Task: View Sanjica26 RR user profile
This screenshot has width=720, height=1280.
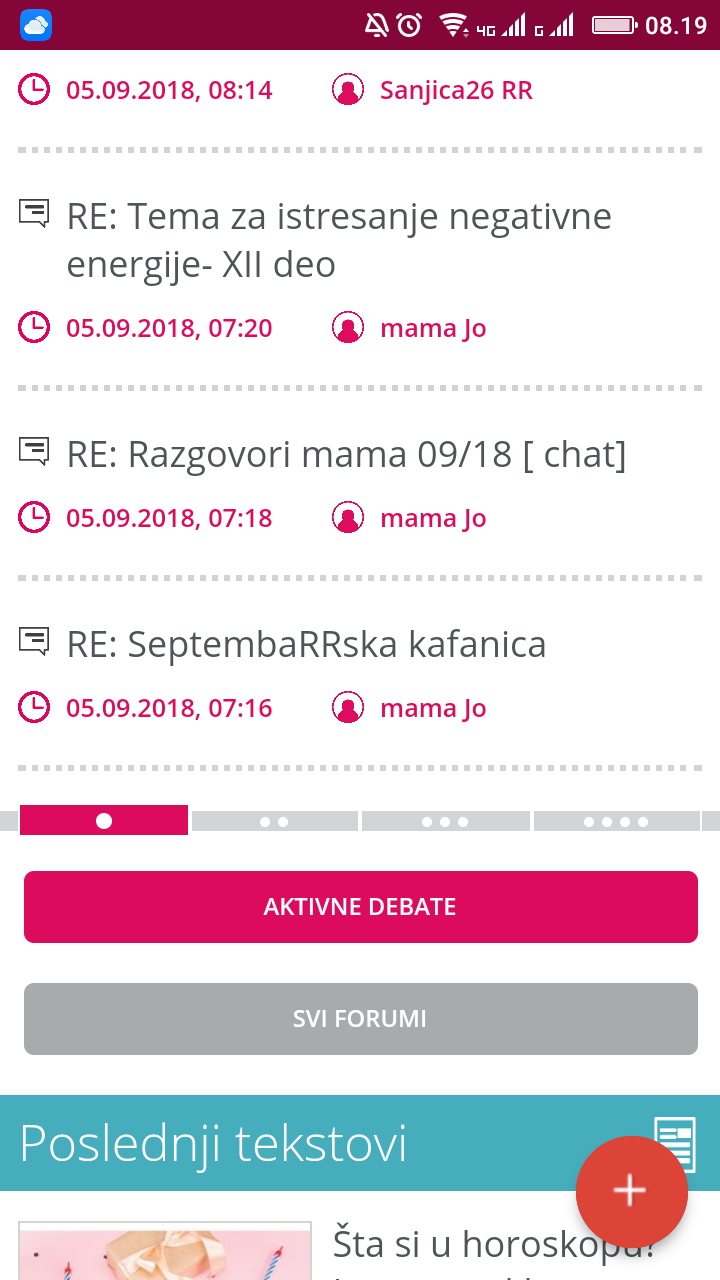Action: click(456, 91)
